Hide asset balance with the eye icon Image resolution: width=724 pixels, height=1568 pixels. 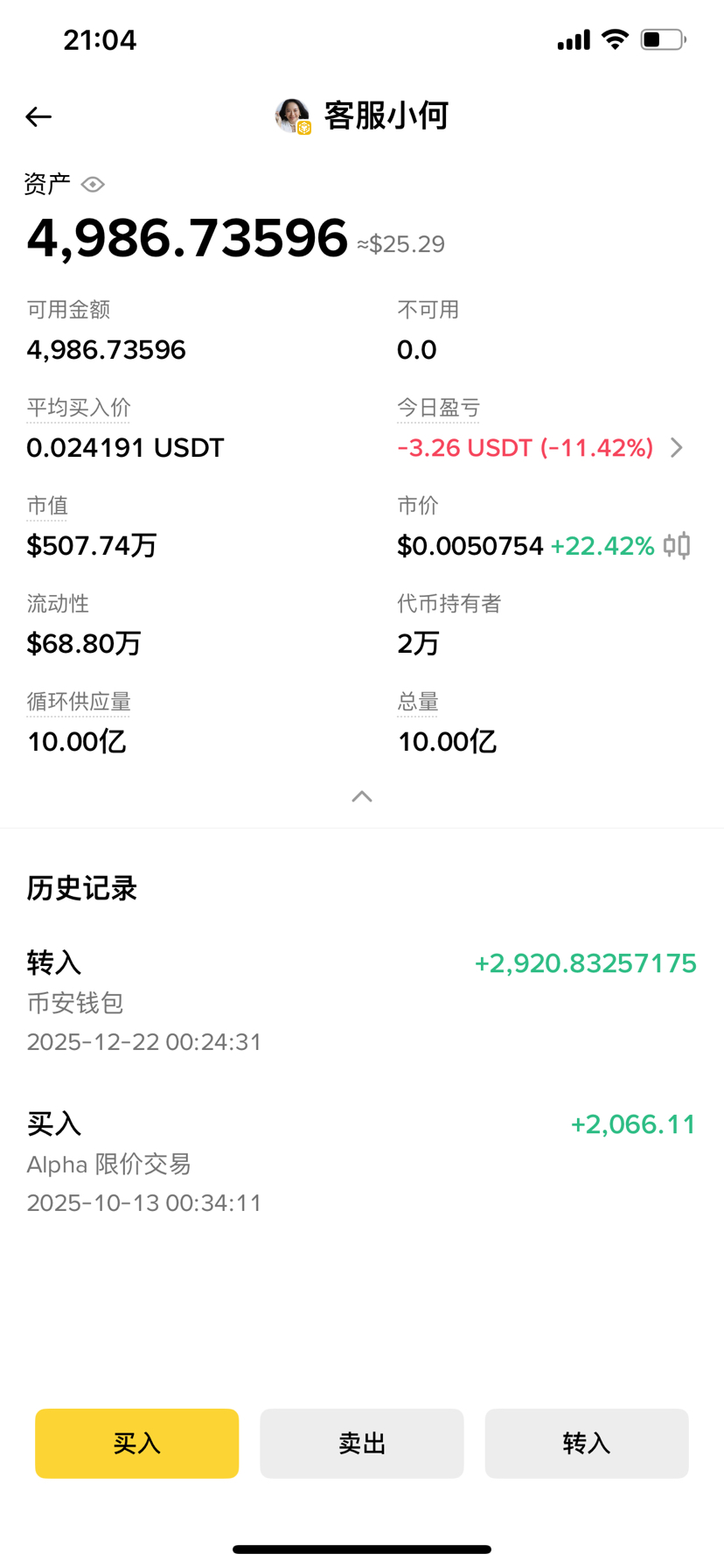[93, 185]
